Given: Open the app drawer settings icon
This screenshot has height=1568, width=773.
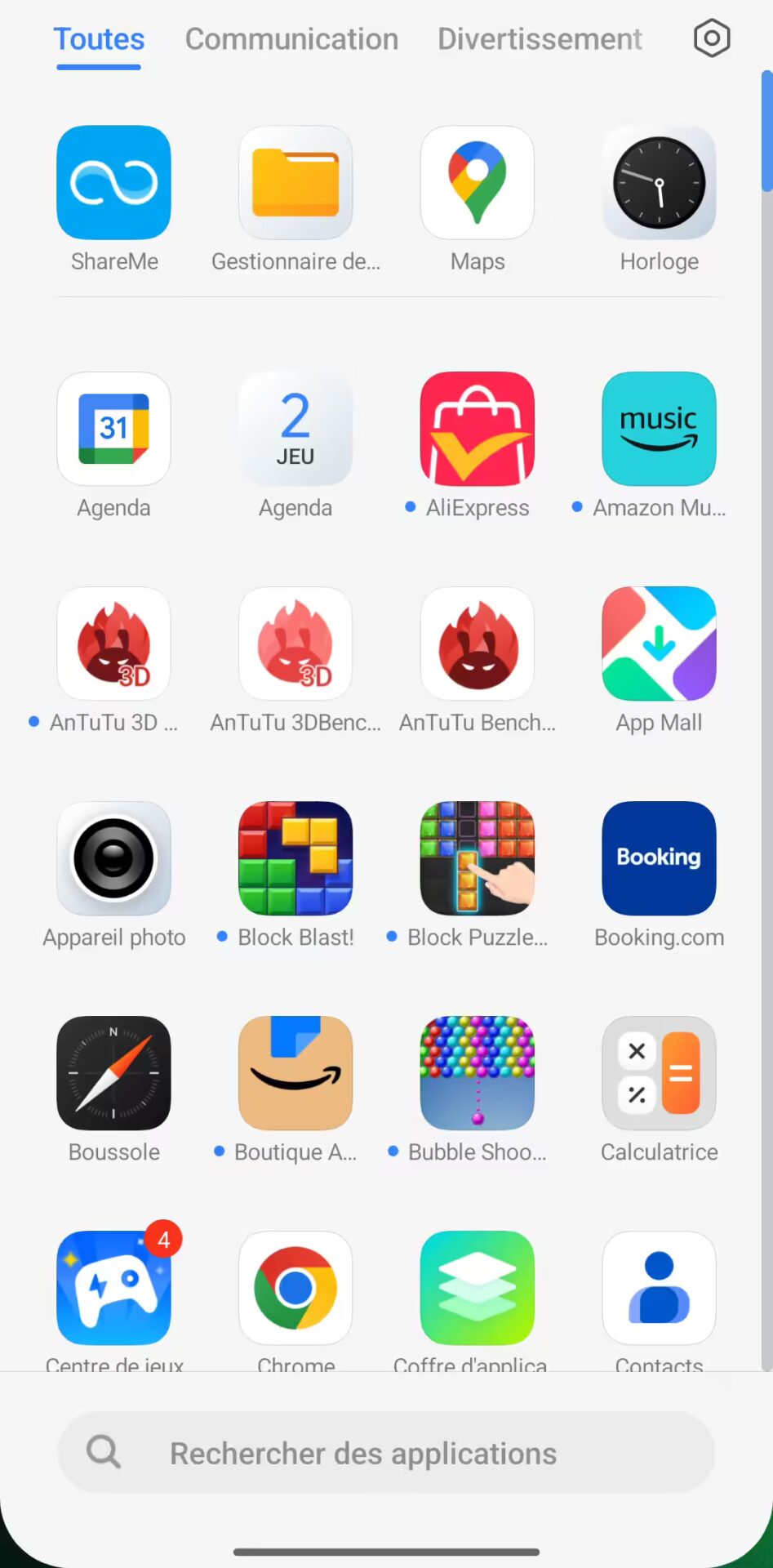Looking at the screenshot, I should [x=711, y=38].
